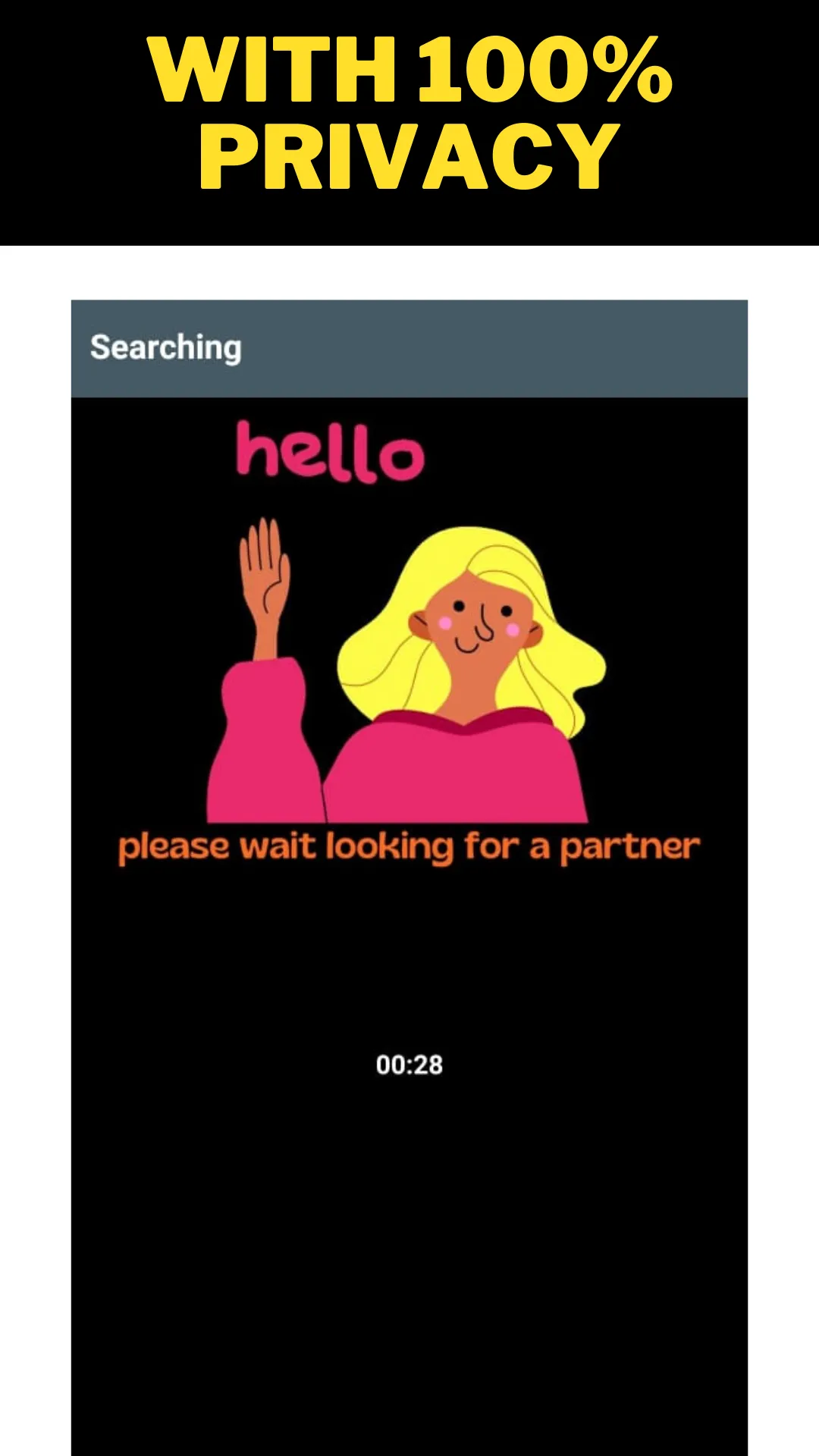
Task: Click the 00:28 timer display
Action: pyautogui.click(x=409, y=1065)
